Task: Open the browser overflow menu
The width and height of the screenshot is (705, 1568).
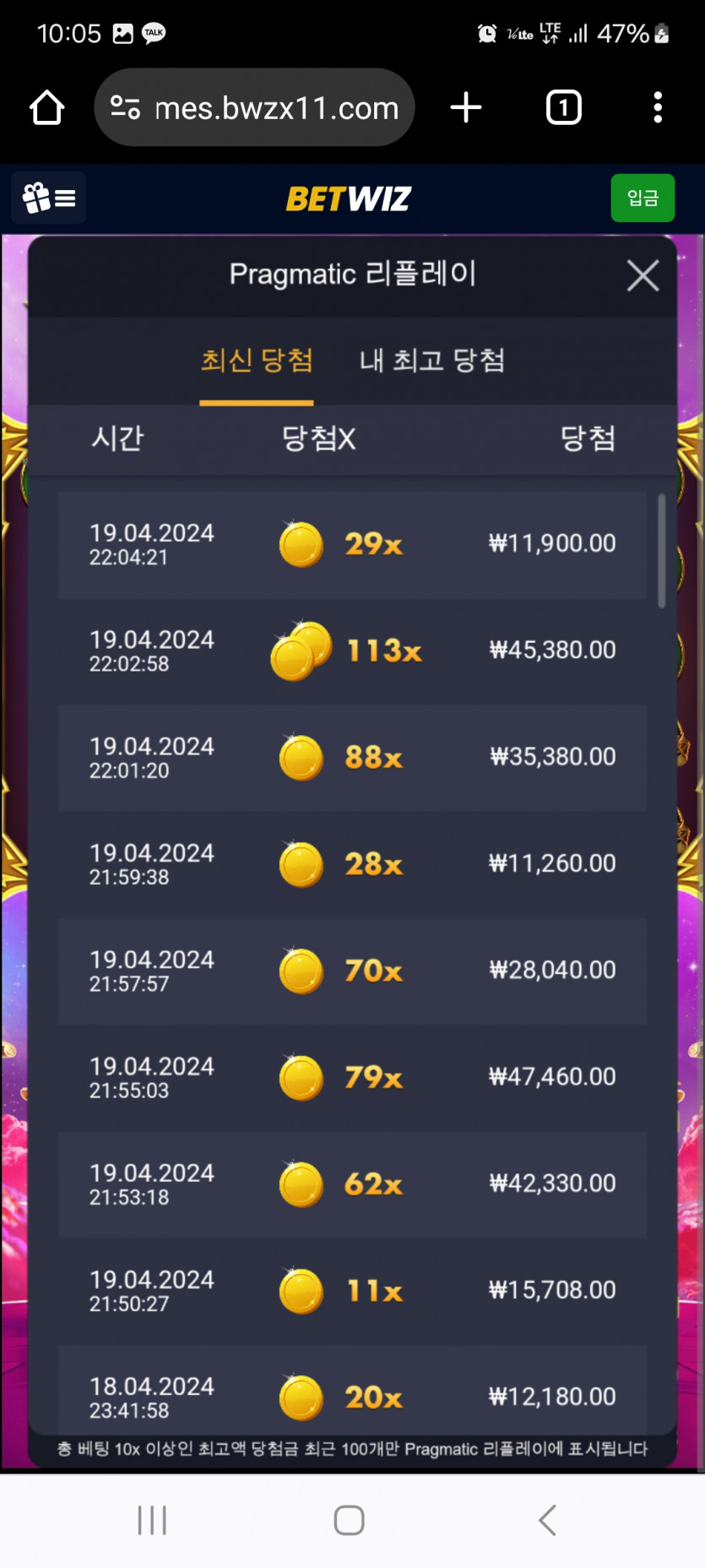Action: [658, 108]
